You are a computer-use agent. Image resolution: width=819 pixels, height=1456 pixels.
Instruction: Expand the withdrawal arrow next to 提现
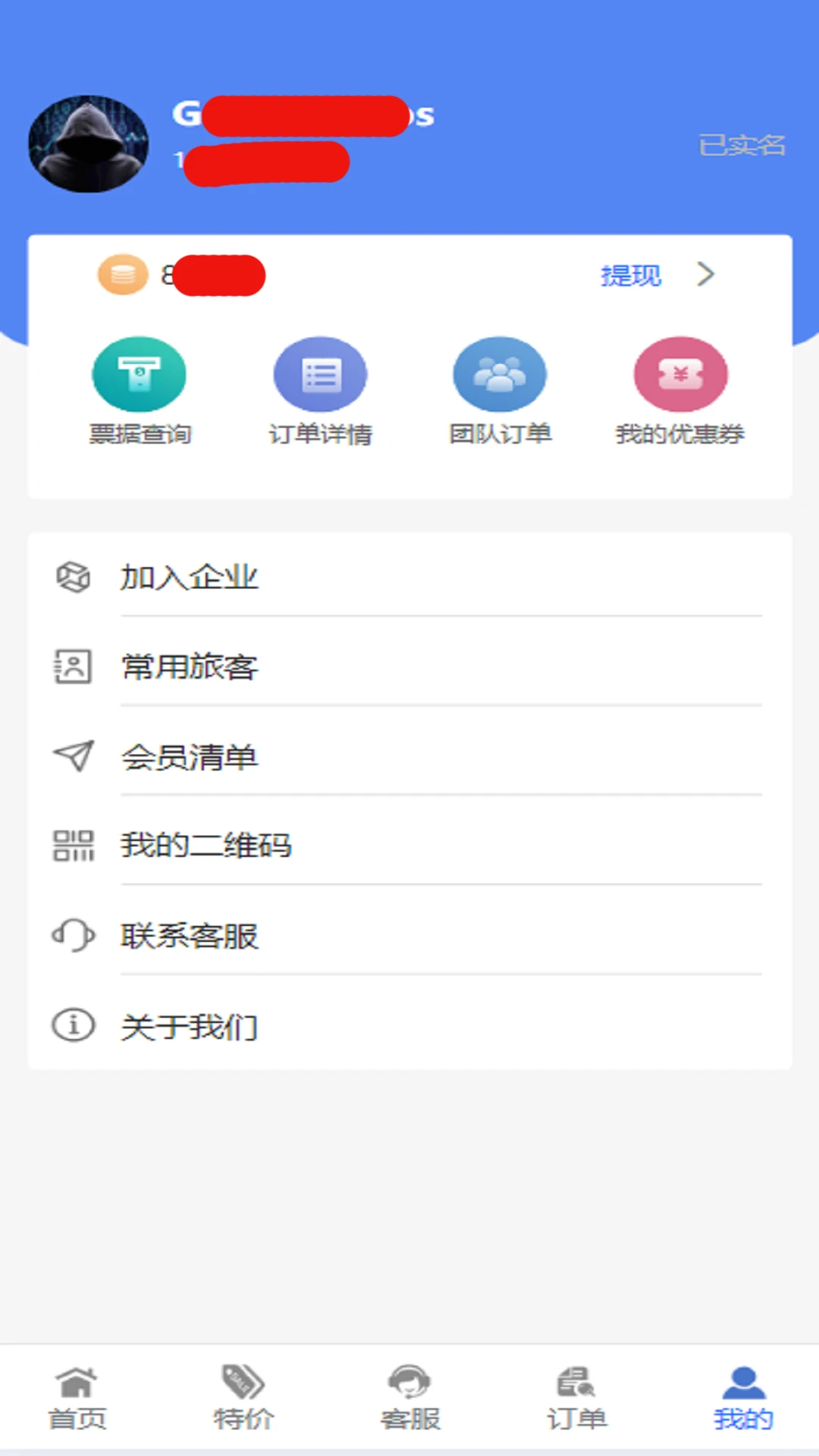click(x=706, y=275)
